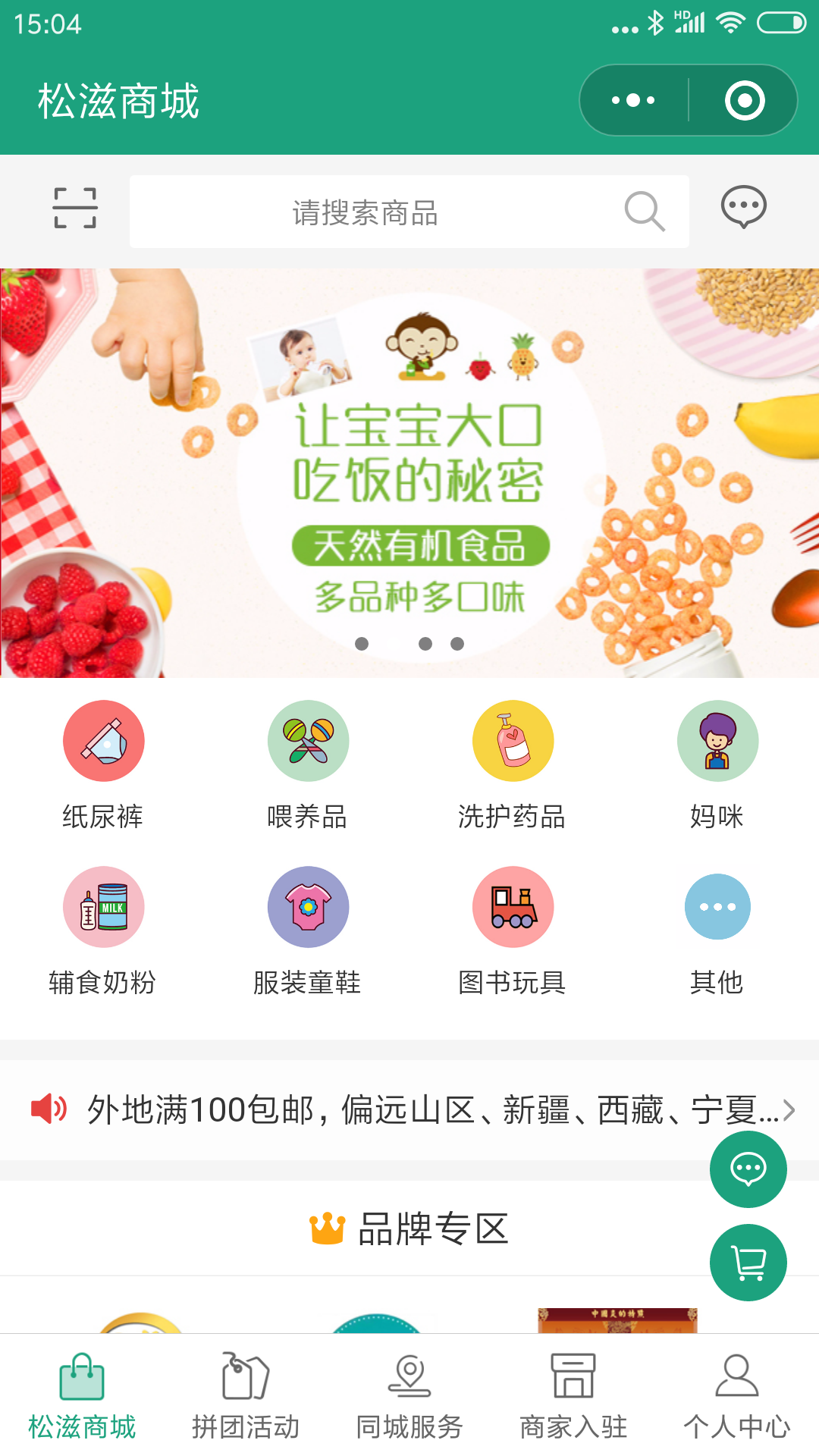Switch to the 同城服务 tab

click(x=409, y=1397)
